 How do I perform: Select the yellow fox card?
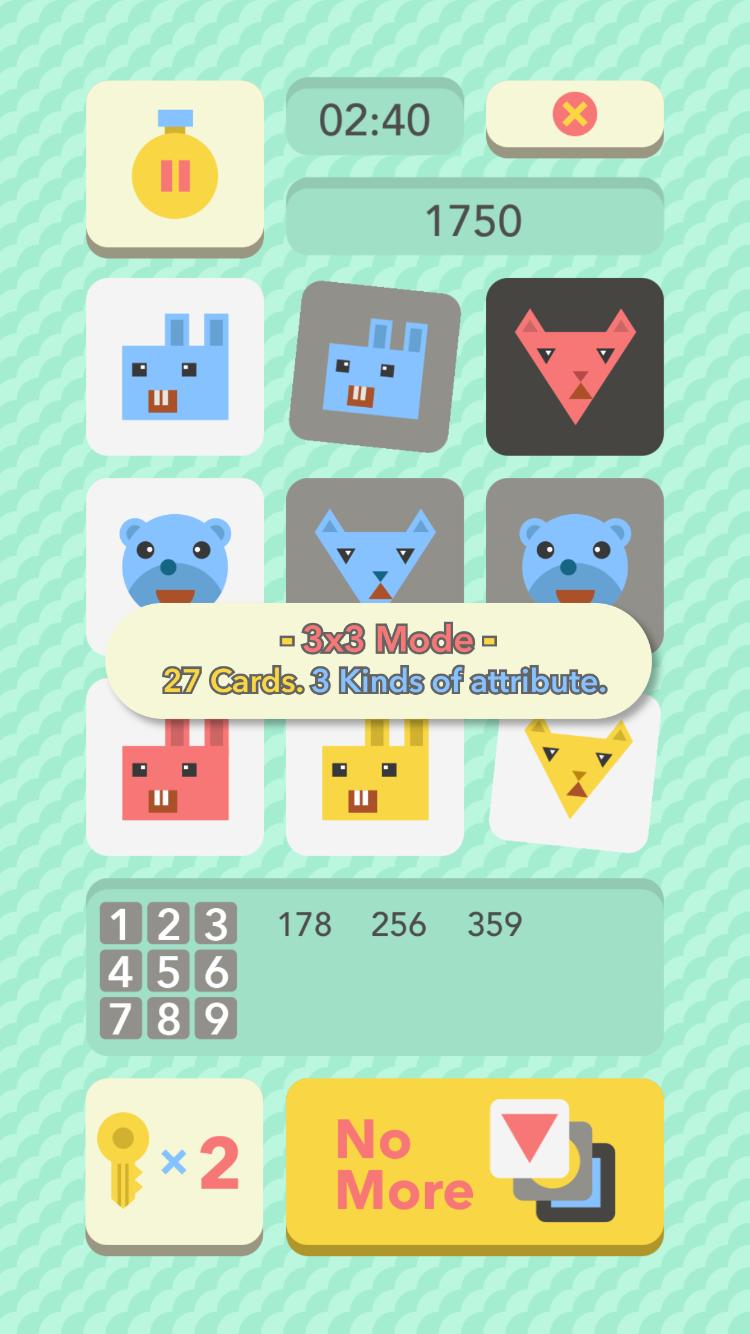tap(574, 780)
